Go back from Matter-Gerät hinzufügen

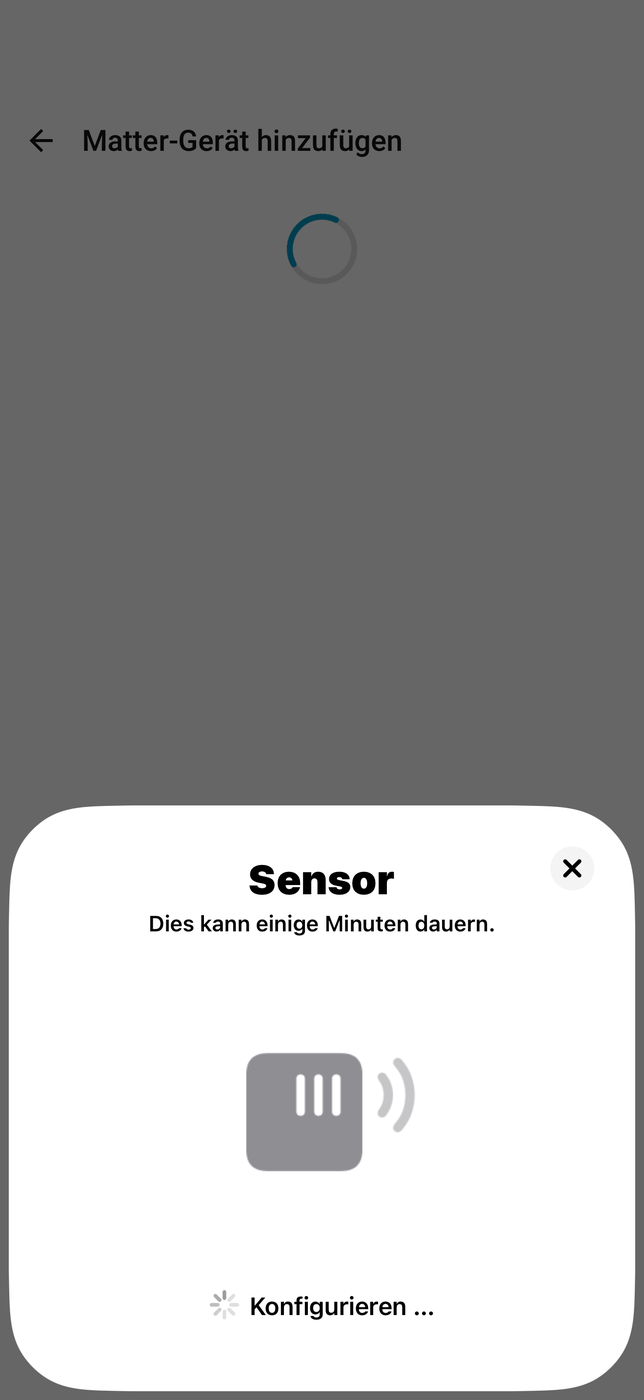41,141
